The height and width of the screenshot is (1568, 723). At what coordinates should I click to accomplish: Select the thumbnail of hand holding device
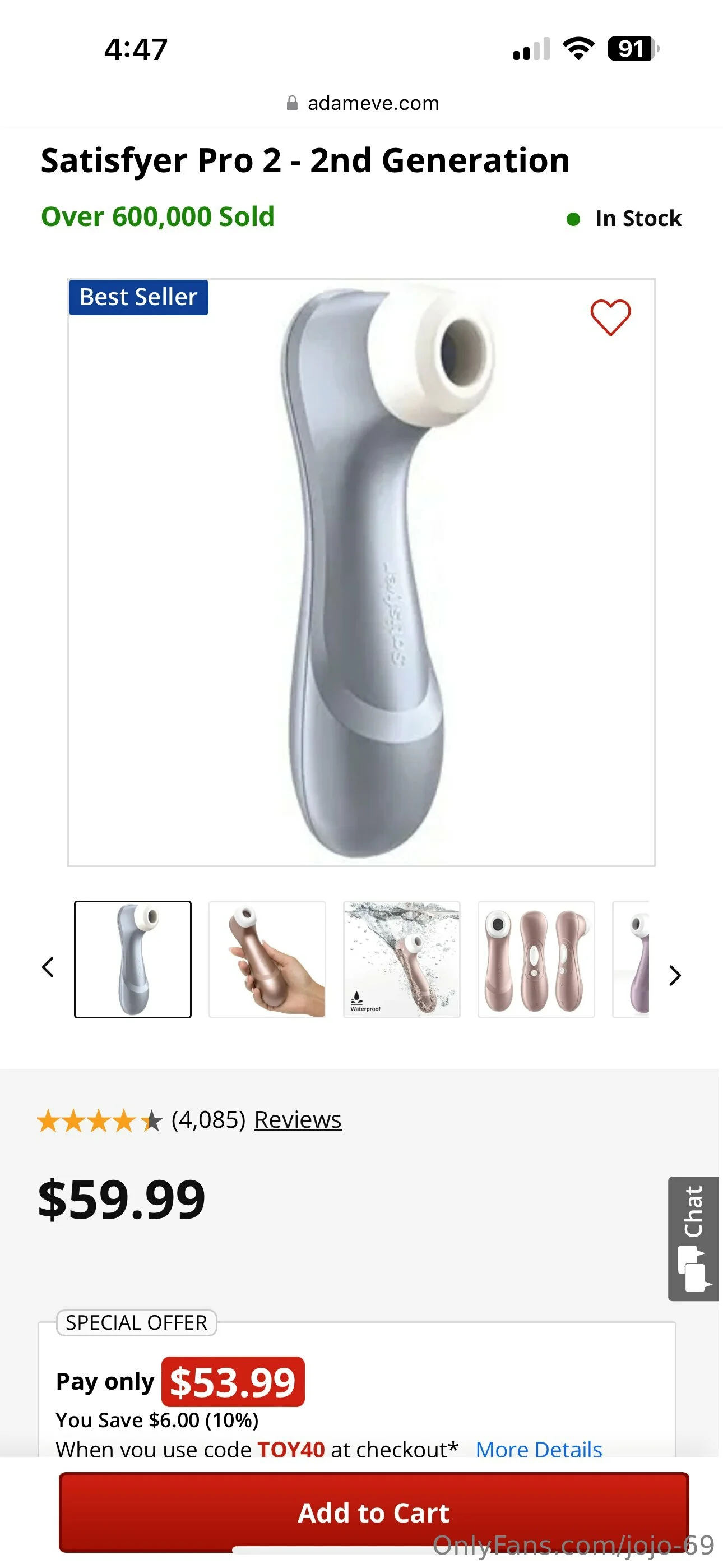tap(267, 959)
